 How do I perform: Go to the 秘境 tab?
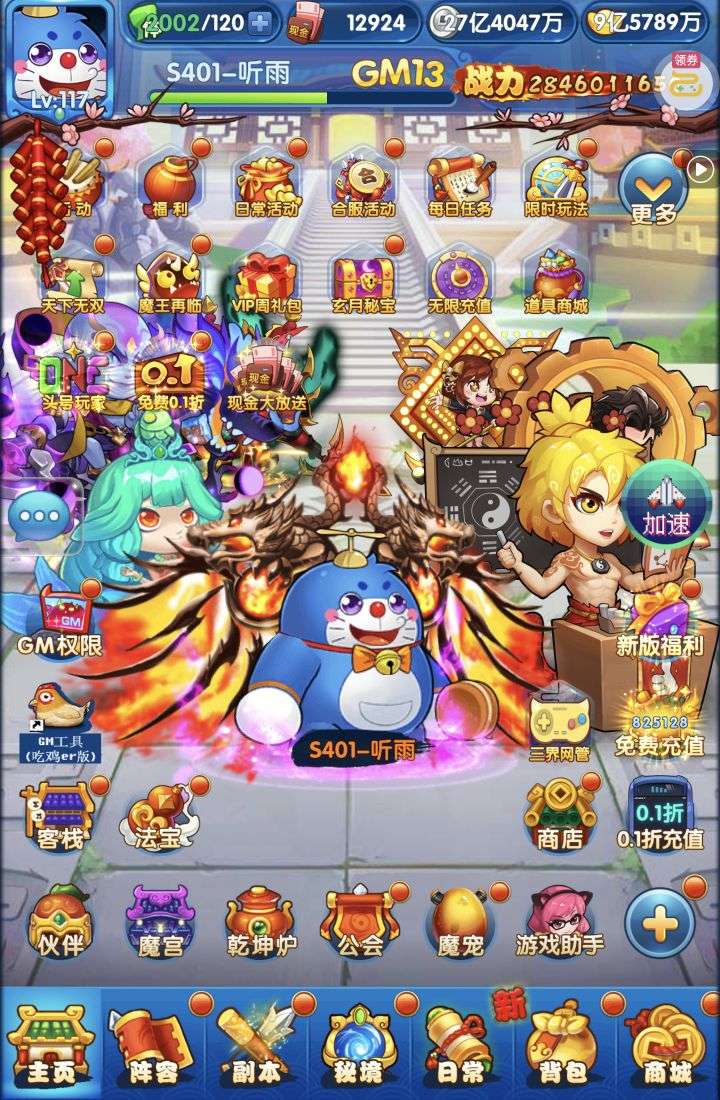(x=357, y=1045)
